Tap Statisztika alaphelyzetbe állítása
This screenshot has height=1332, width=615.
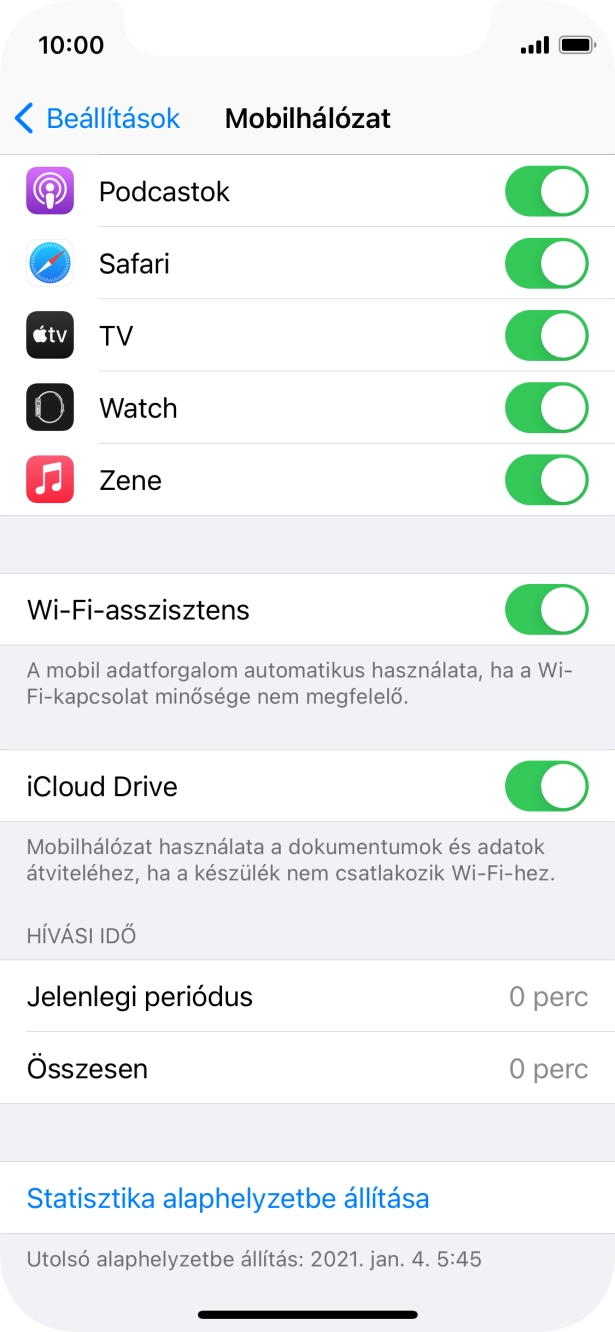(x=228, y=1198)
